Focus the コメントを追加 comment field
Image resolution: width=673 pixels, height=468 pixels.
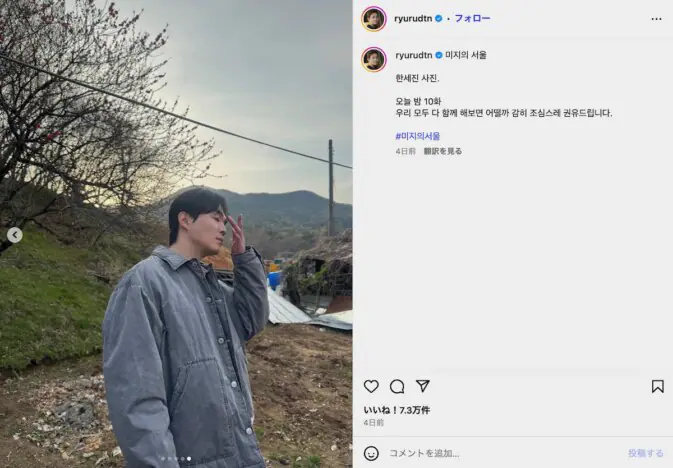pyautogui.click(x=480, y=453)
